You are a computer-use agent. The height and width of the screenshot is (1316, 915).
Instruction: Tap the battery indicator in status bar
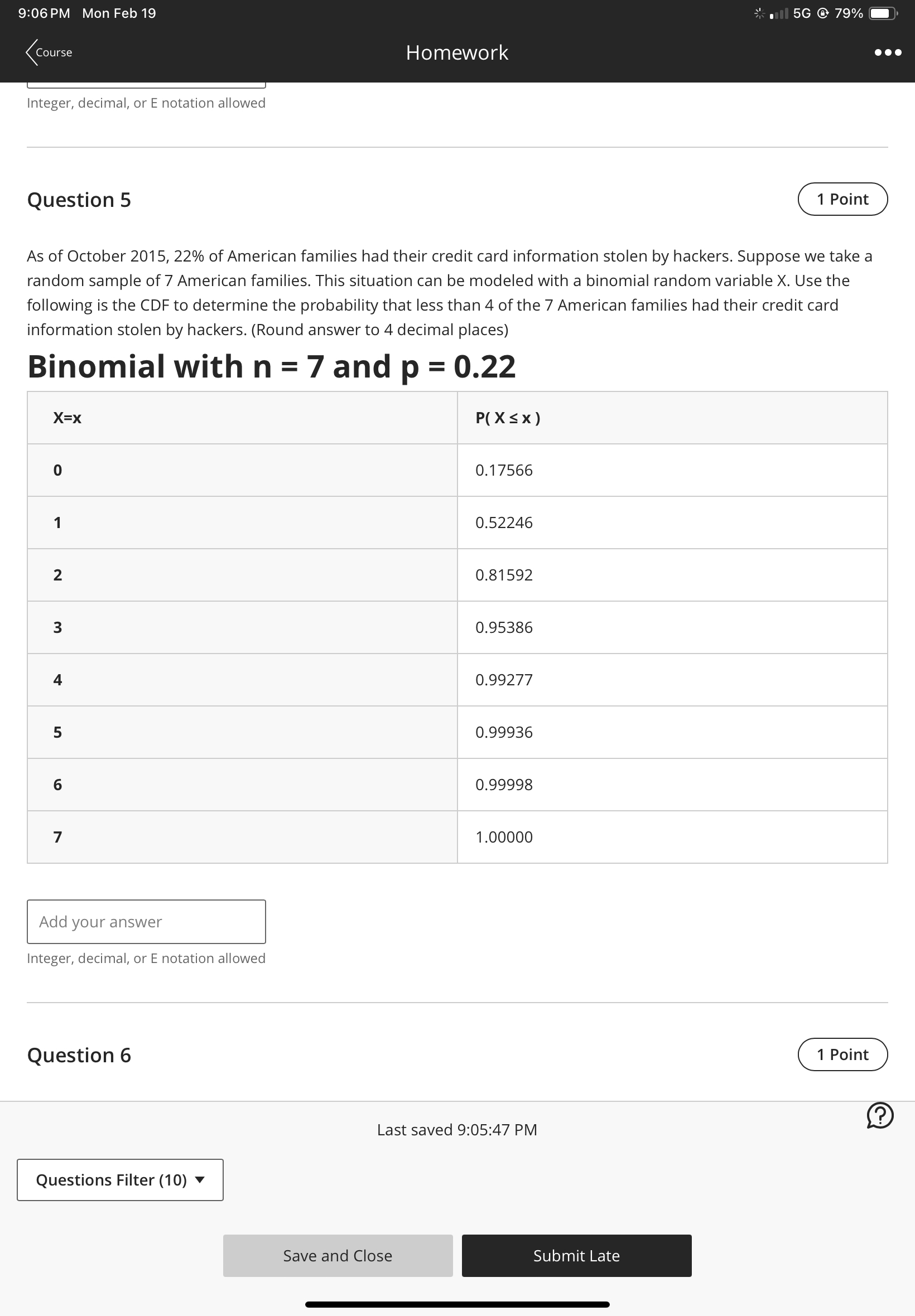(881, 13)
